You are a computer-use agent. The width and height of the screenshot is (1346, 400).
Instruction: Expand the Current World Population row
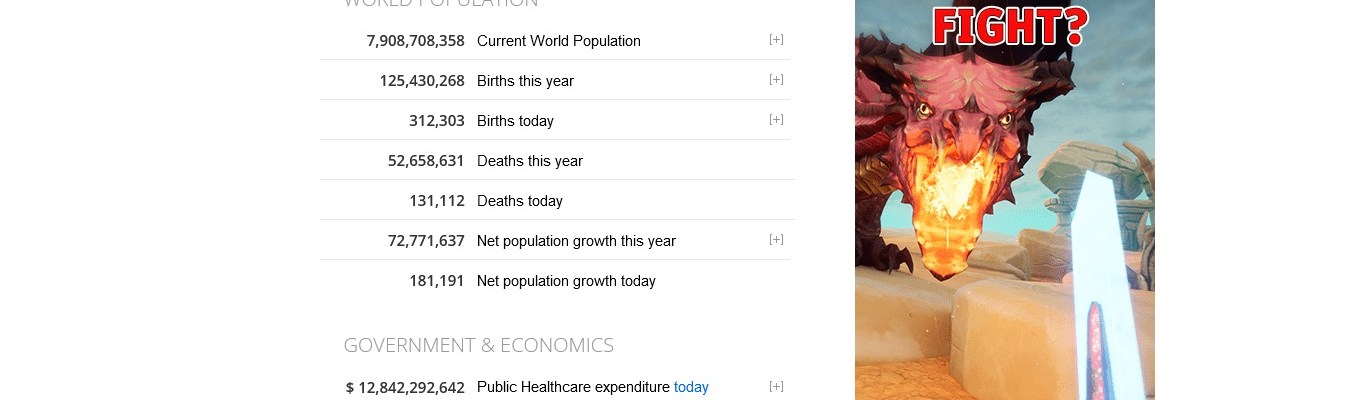(x=776, y=40)
